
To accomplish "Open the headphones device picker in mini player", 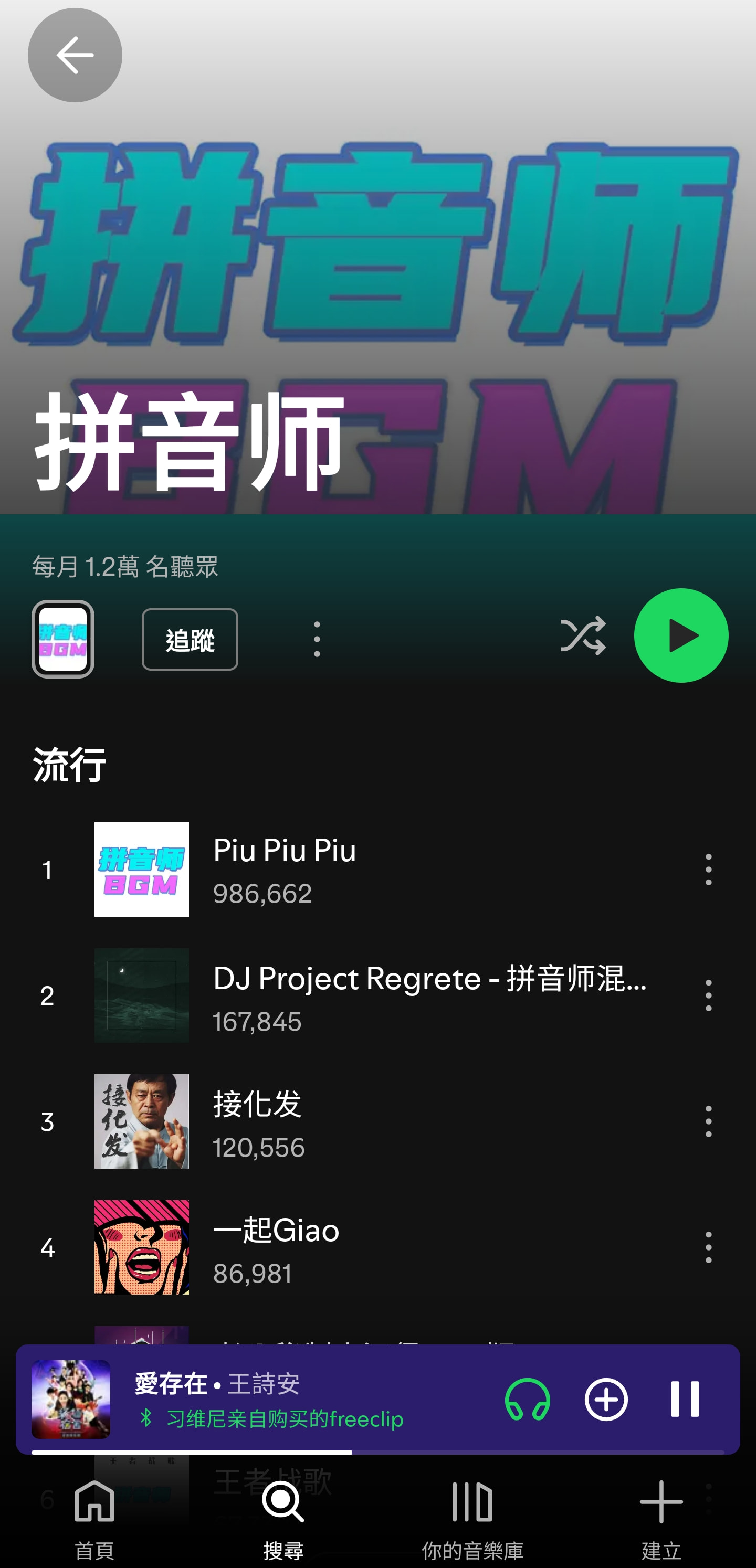I will point(528,1400).
